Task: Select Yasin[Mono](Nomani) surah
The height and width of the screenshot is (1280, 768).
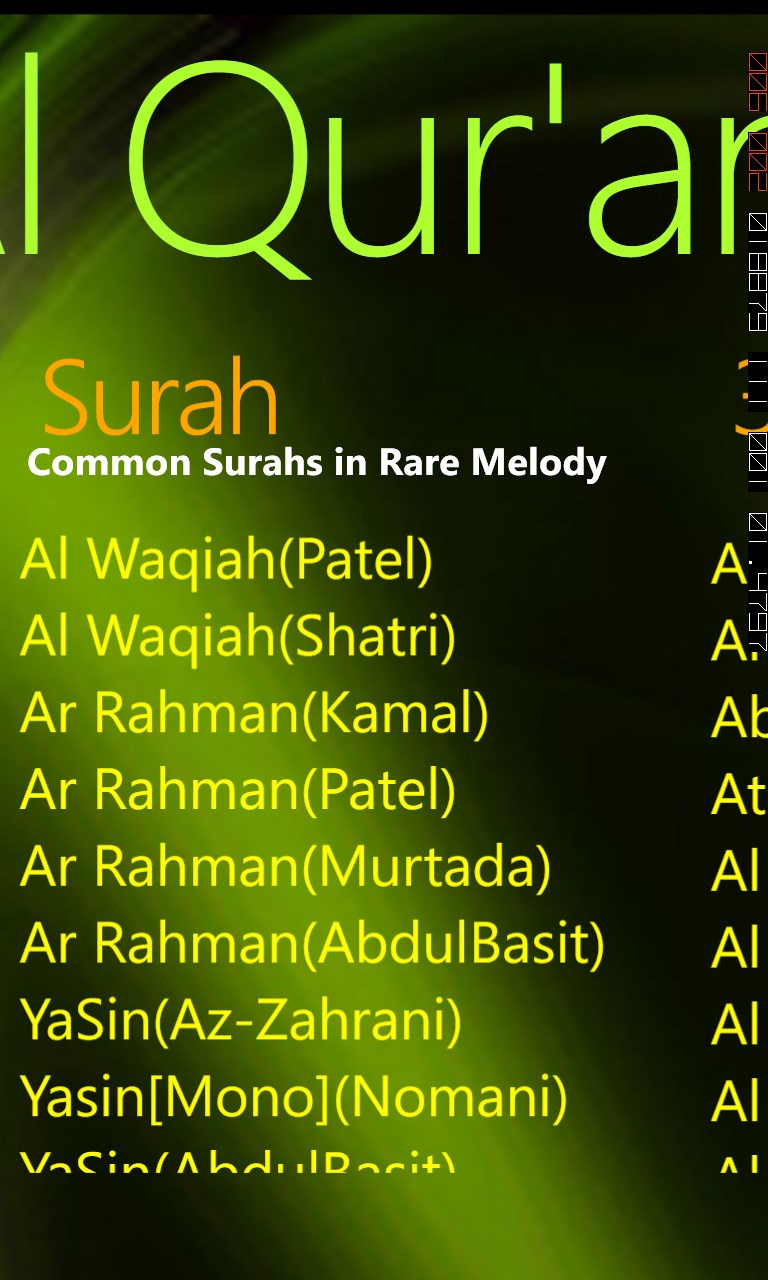Action: [x=294, y=1098]
